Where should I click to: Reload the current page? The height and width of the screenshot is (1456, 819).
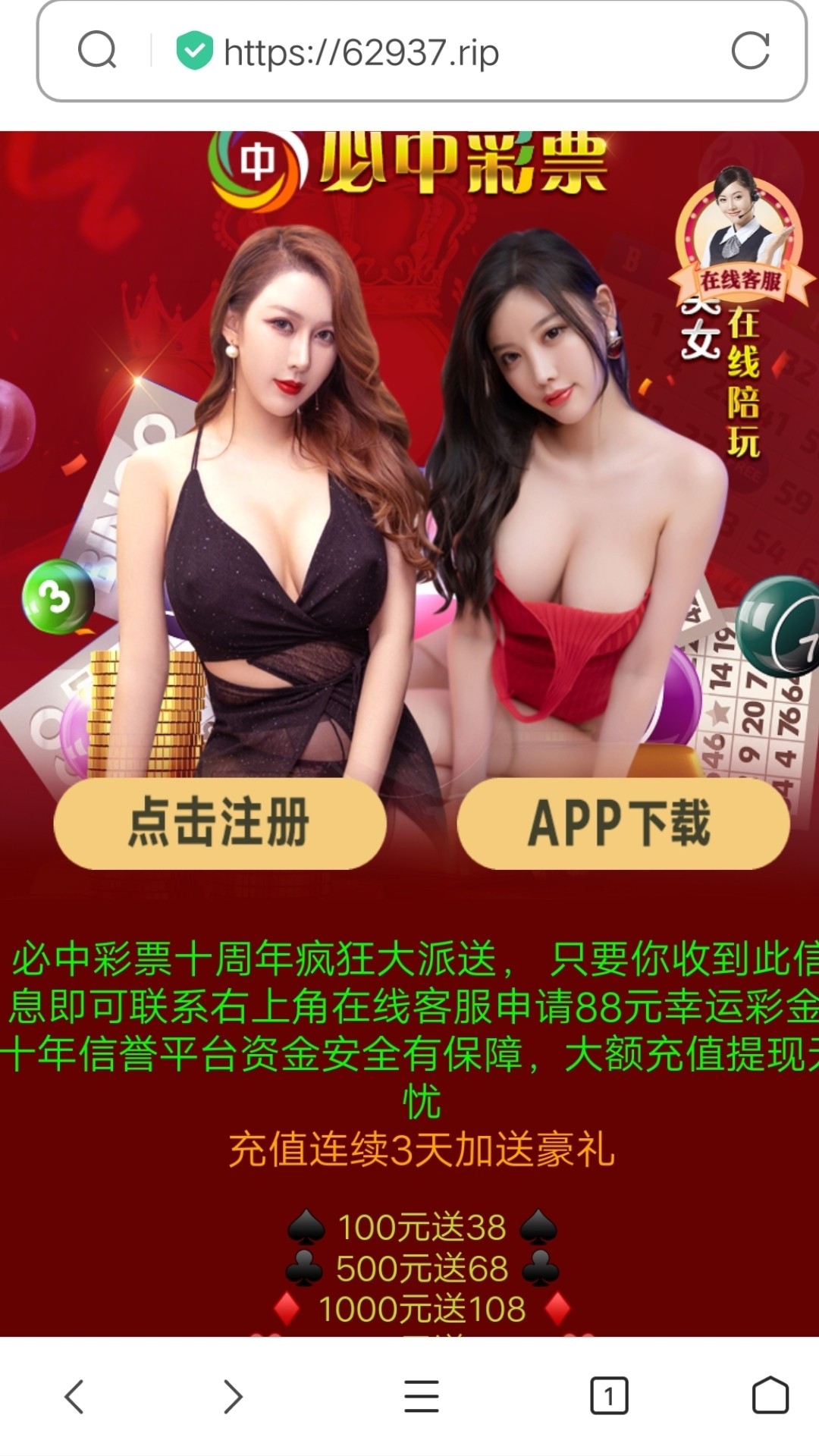click(x=750, y=51)
